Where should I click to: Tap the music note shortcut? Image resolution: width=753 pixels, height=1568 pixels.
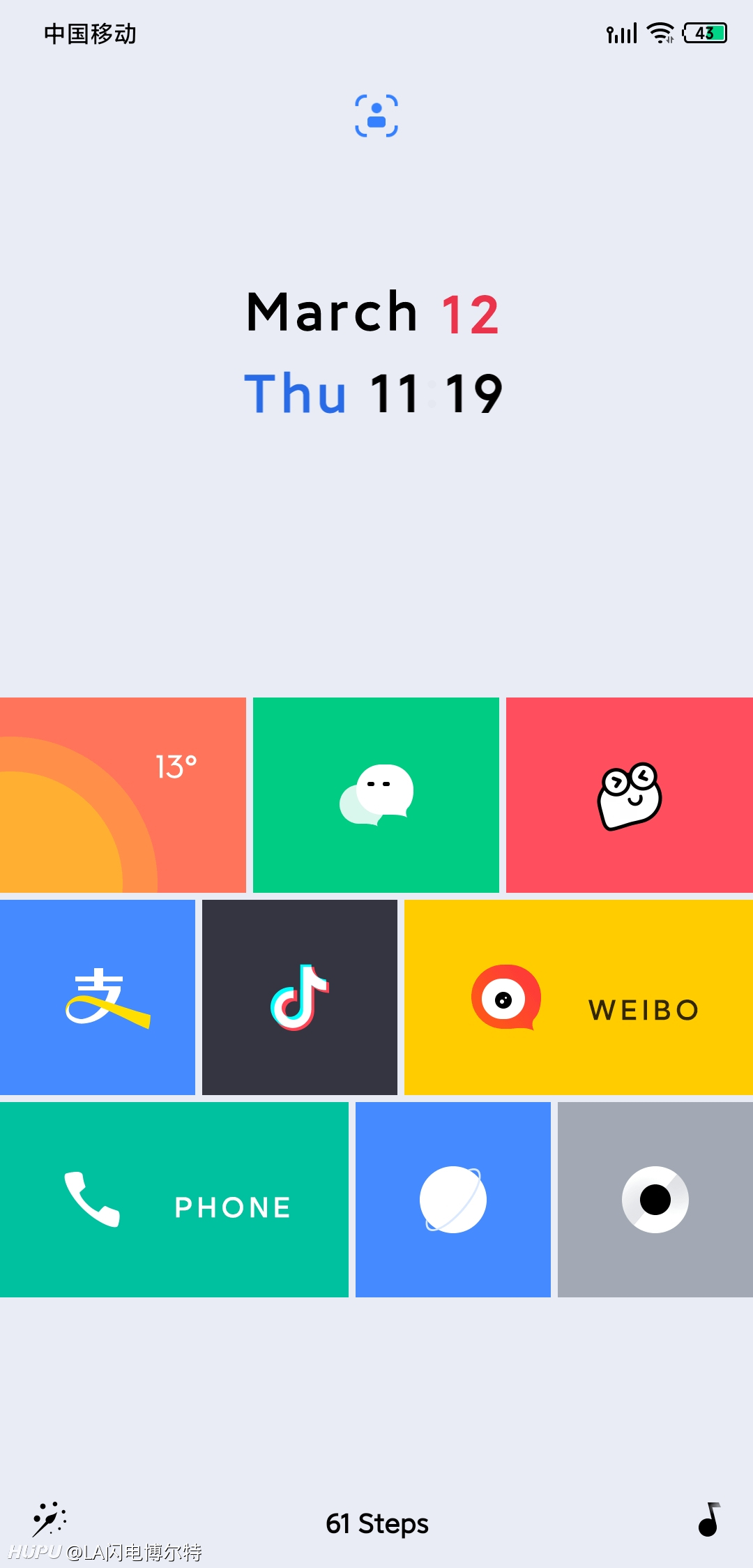pos(709,1519)
